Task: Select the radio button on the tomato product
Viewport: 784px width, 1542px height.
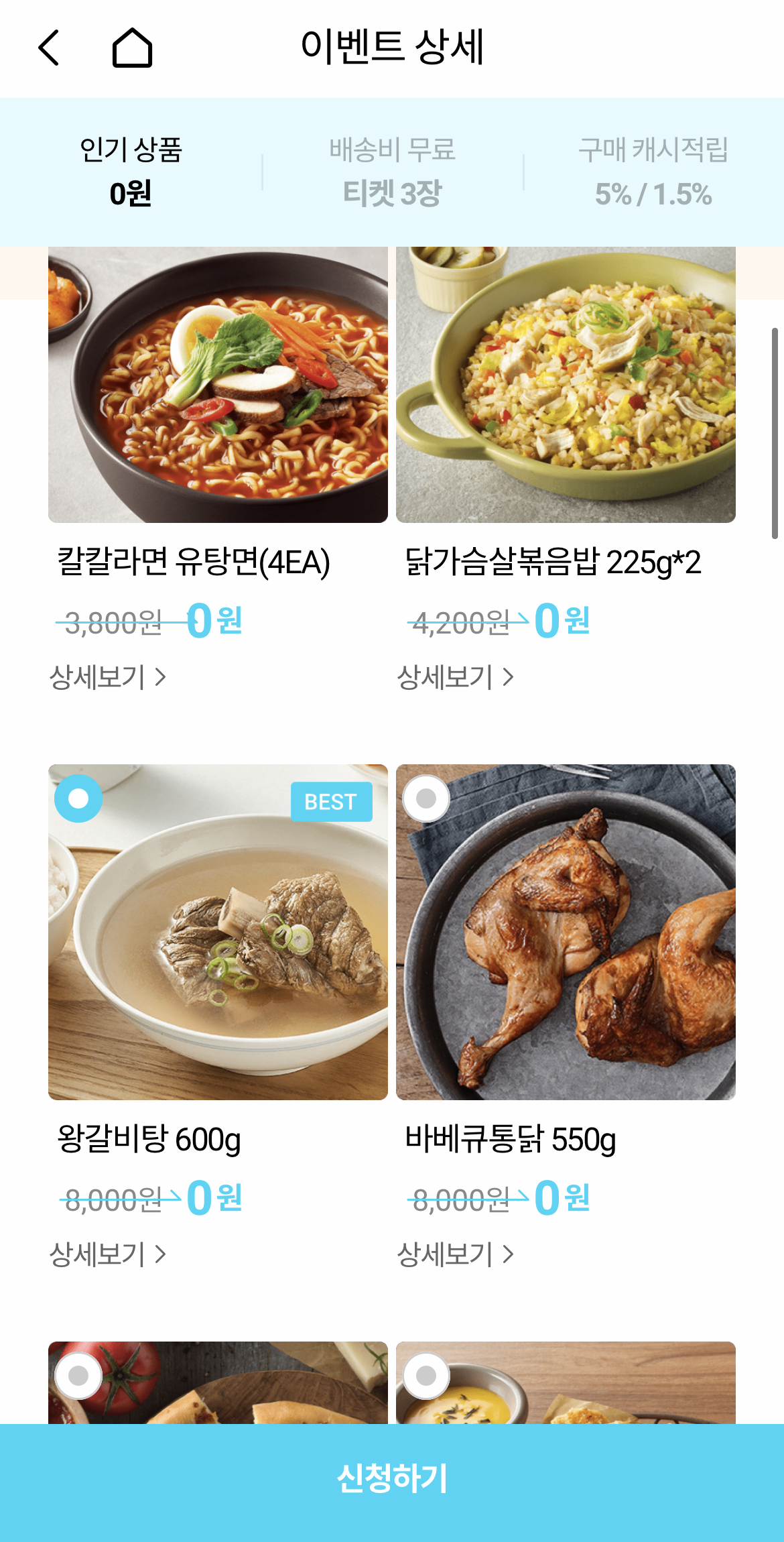Action: pos(78,1376)
